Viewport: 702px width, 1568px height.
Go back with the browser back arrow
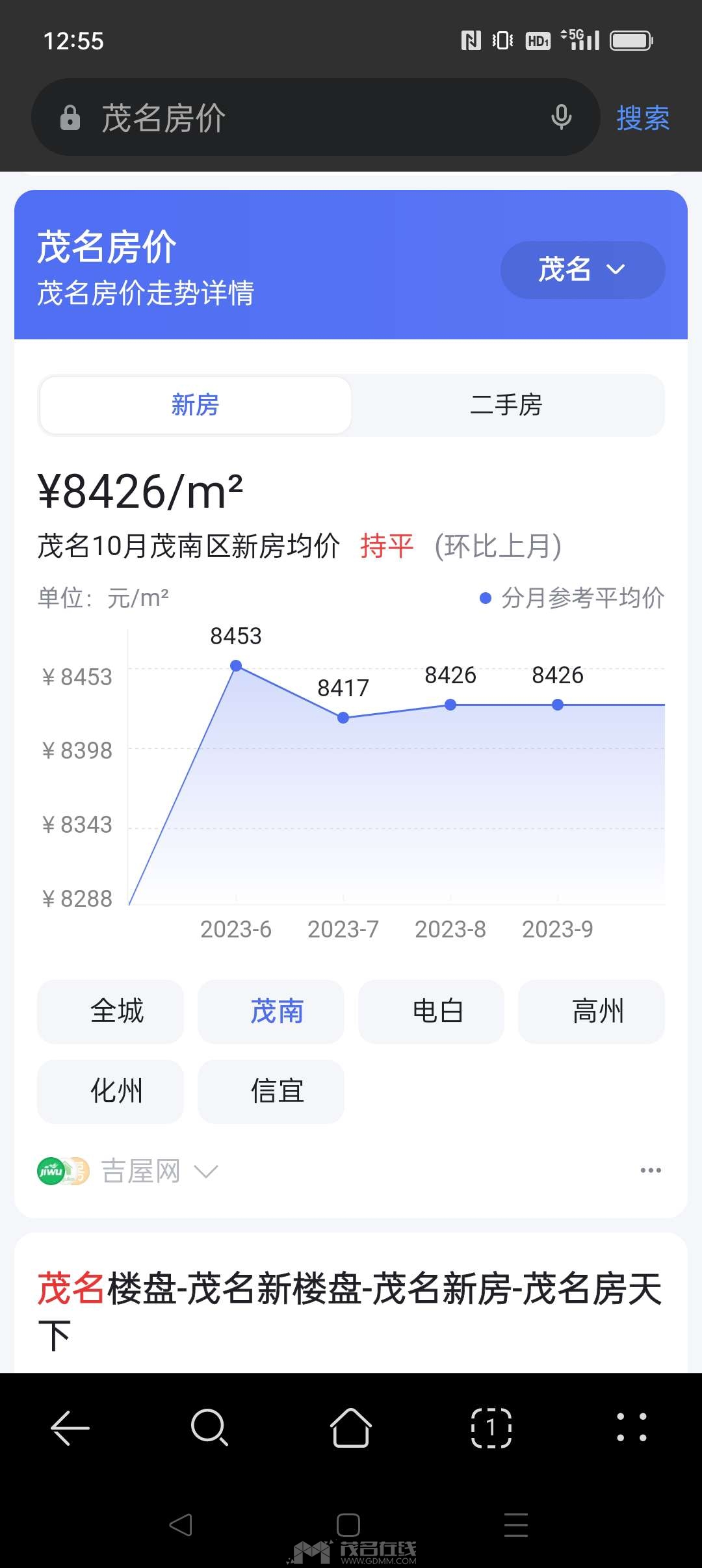pyautogui.click(x=70, y=1428)
